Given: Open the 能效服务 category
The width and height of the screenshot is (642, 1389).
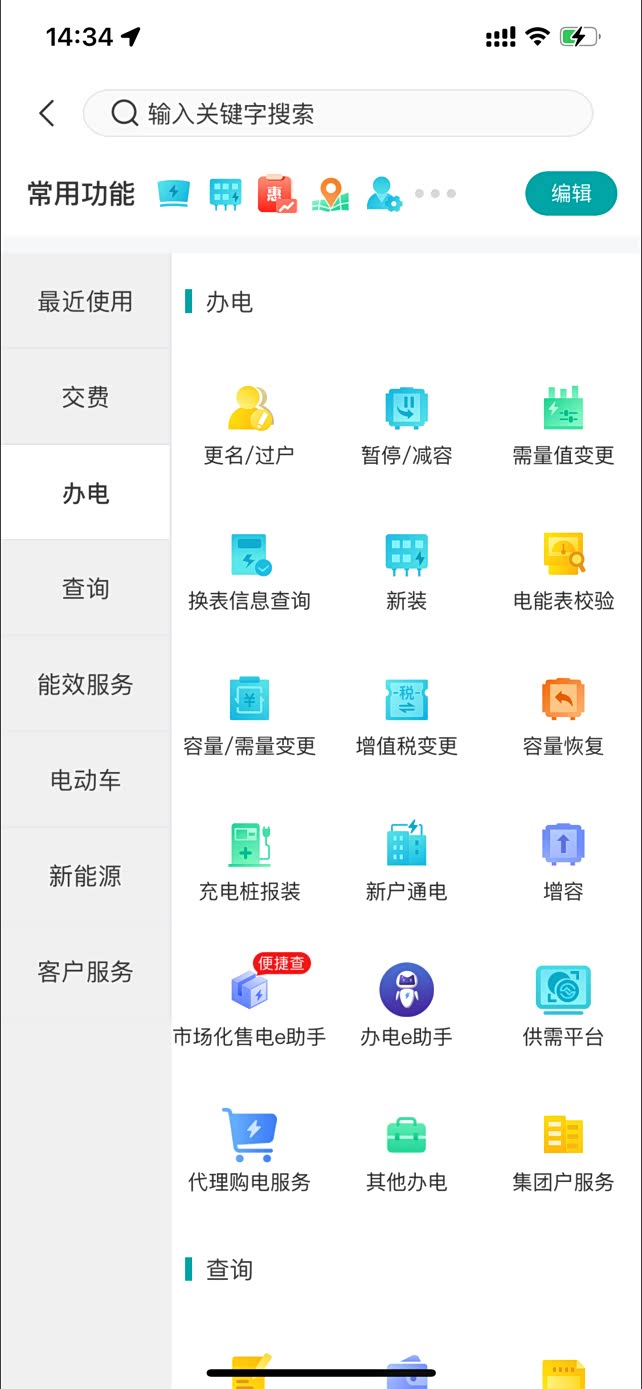Looking at the screenshot, I should pyautogui.click(x=85, y=685).
